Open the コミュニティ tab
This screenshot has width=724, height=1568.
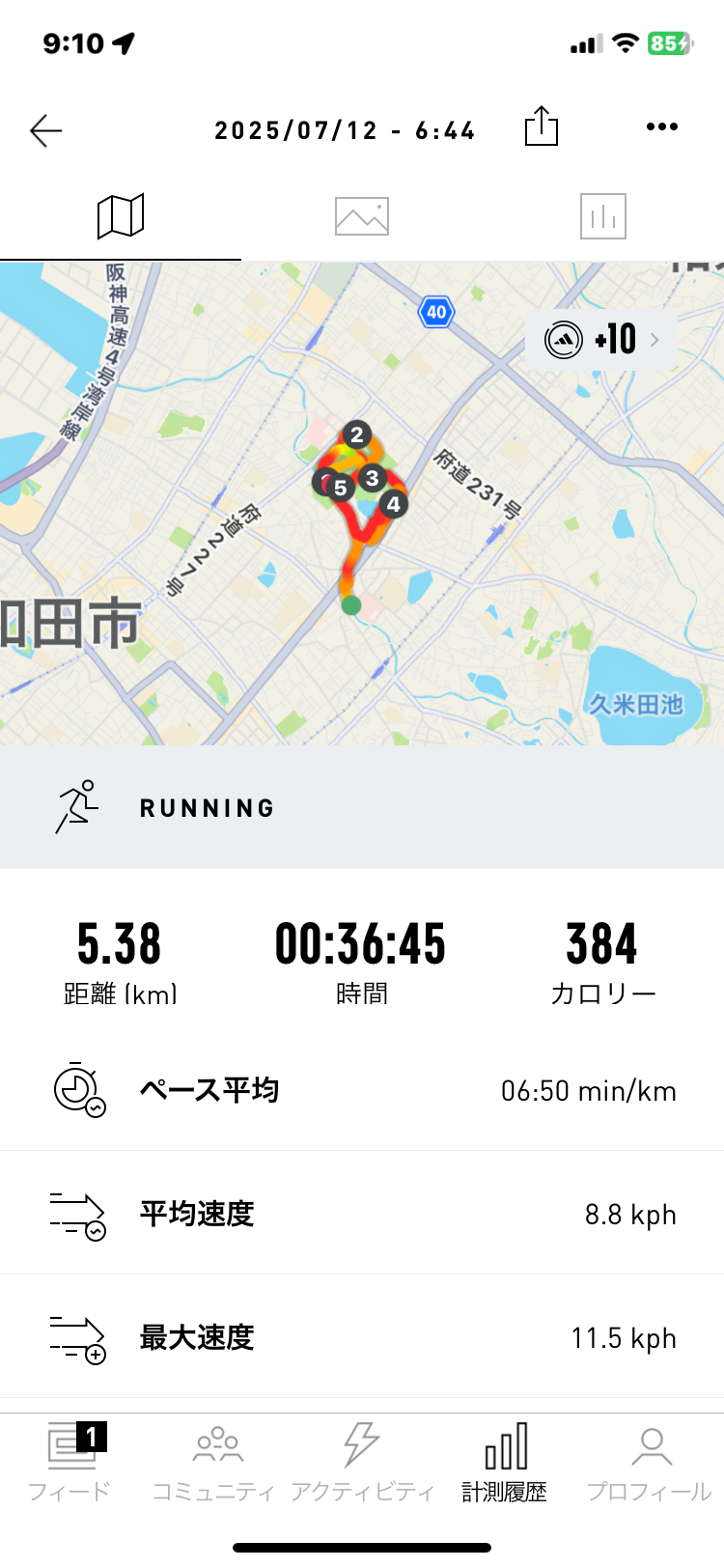point(214,1463)
